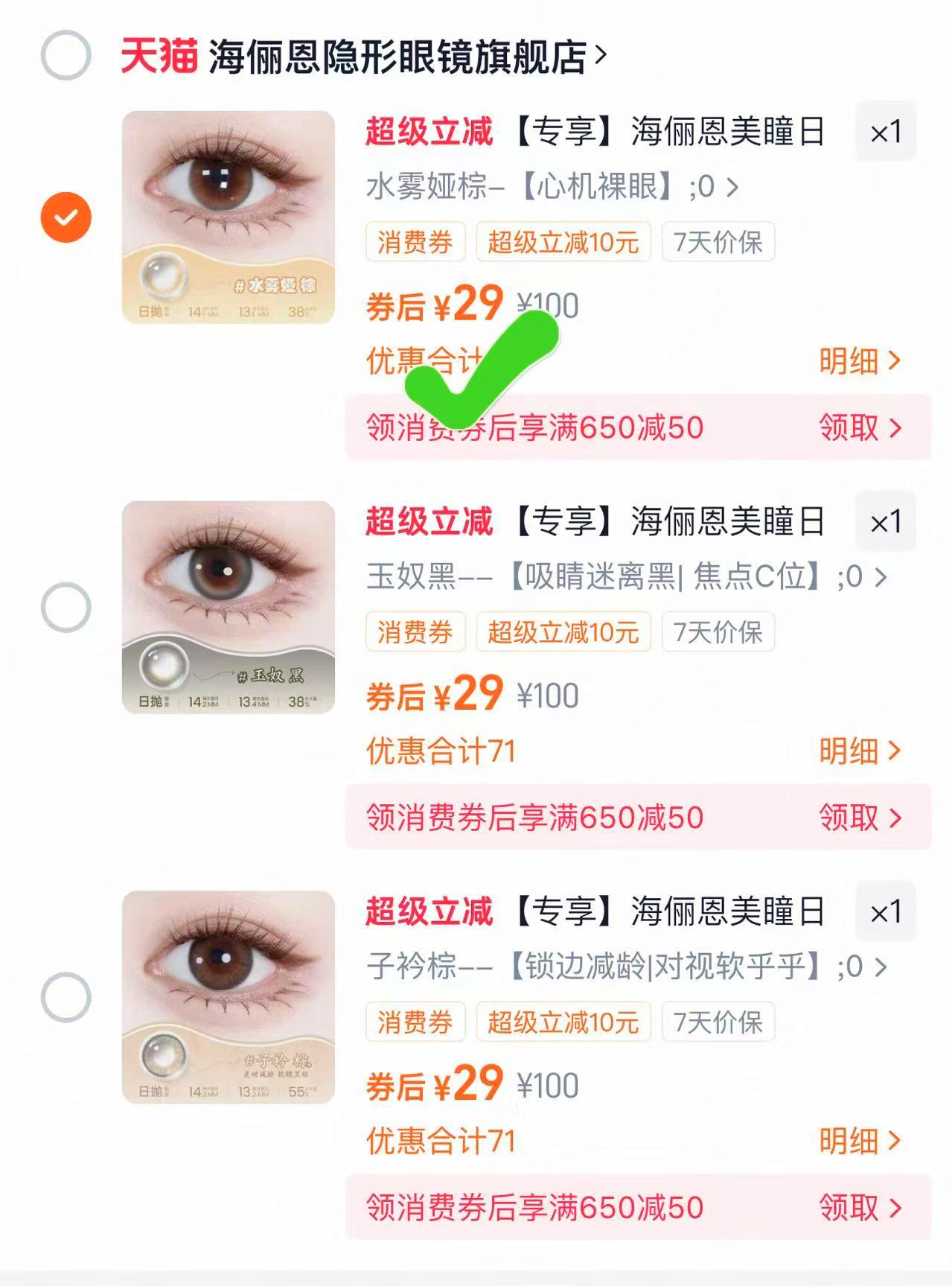Select the 子衿棕 item checkbox

click(66, 998)
